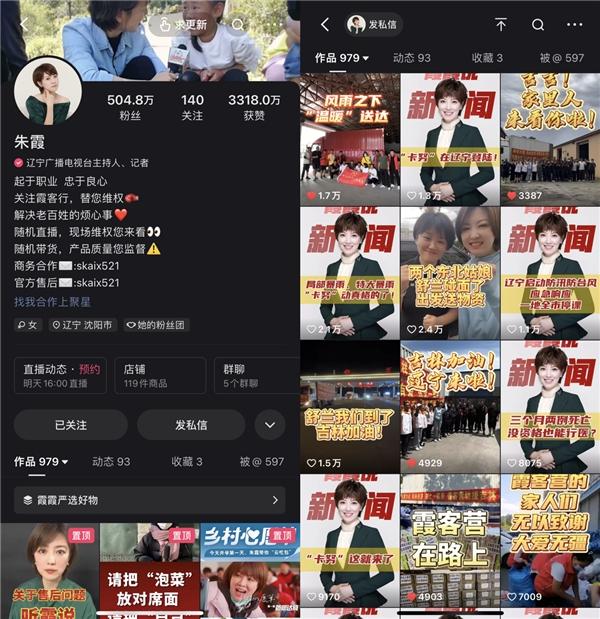Expand the chevron next to 发私信
This screenshot has width=600, height=619.
[x=270, y=425]
